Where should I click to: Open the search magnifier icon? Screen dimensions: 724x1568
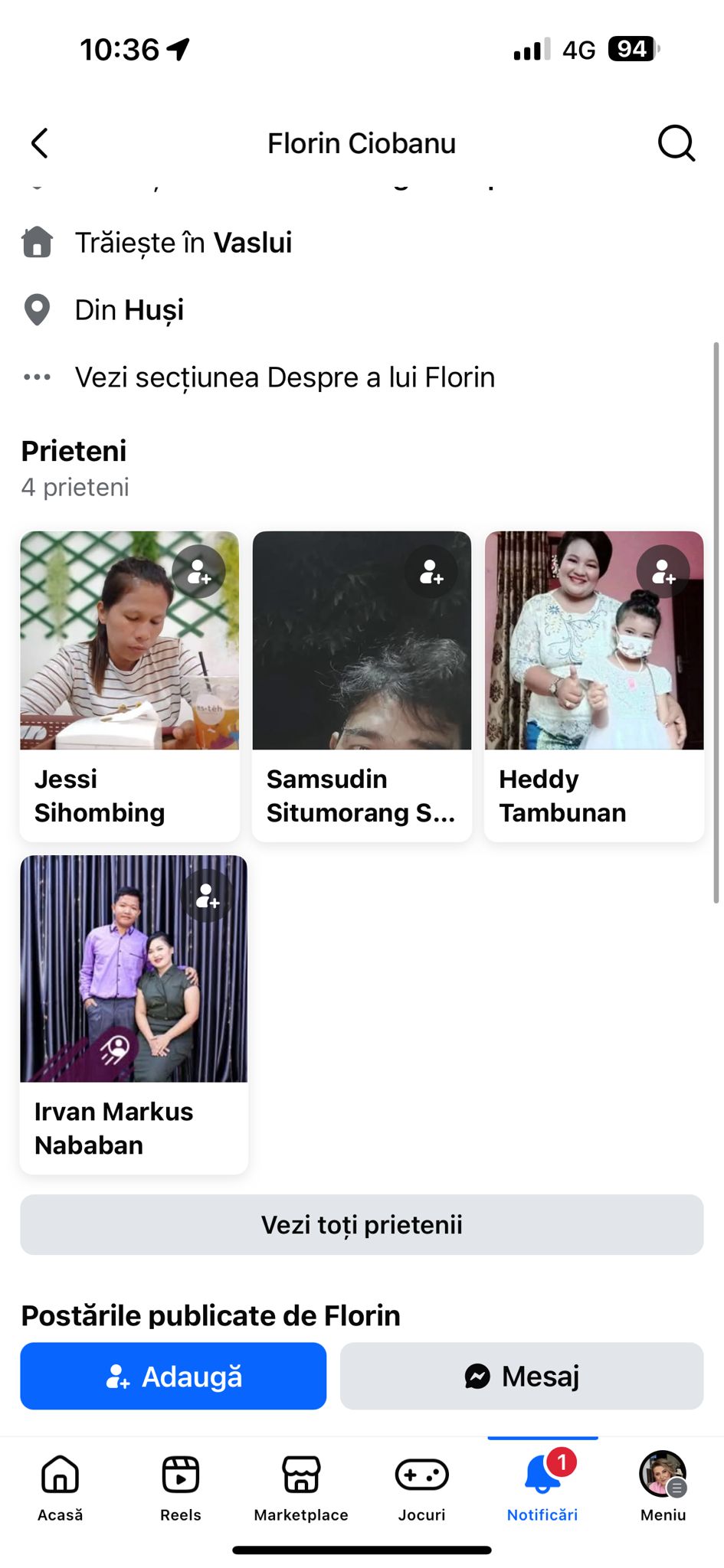tap(676, 143)
